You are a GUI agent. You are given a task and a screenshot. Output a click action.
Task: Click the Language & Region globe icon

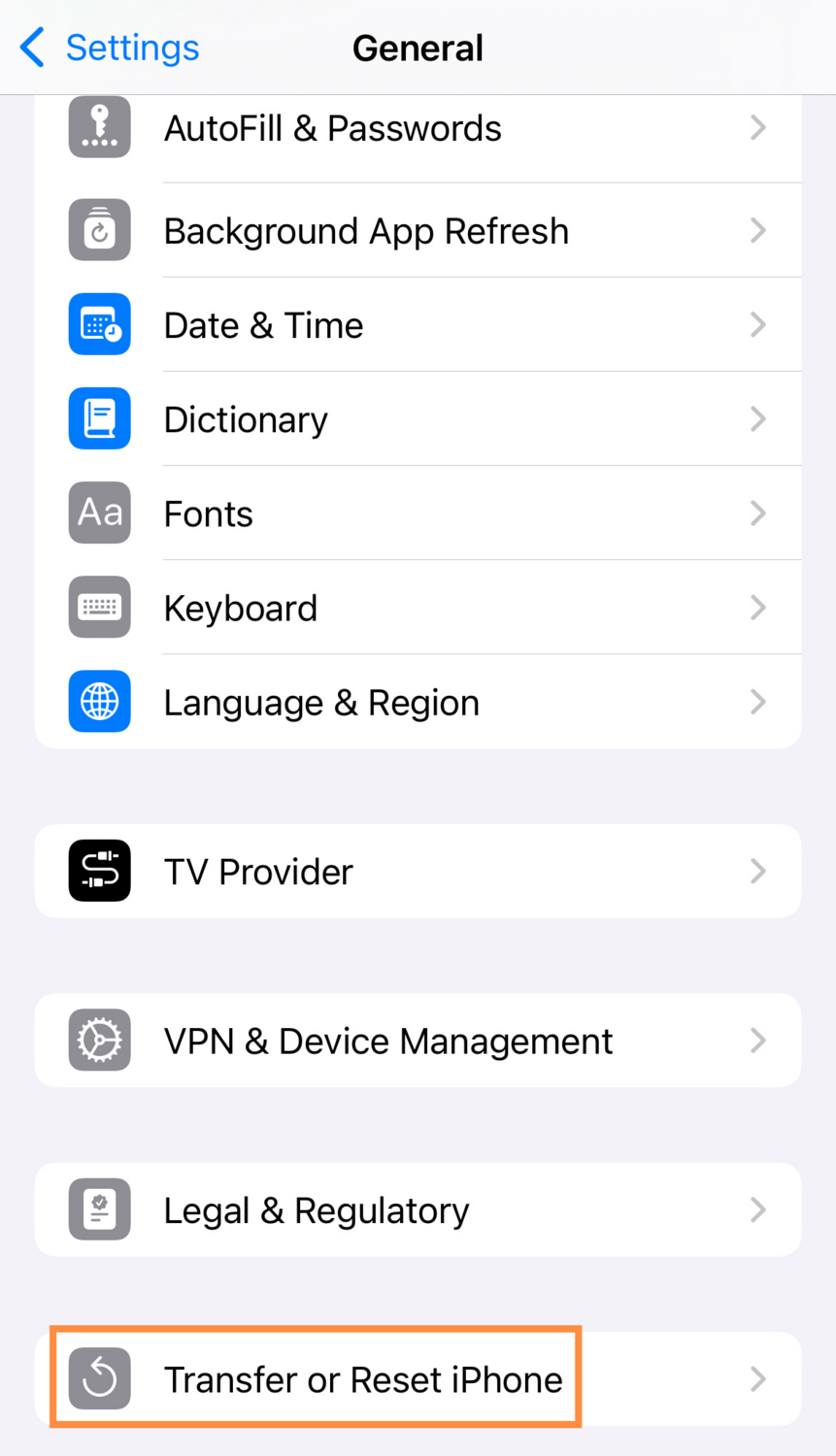pyautogui.click(x=98, y=701)
